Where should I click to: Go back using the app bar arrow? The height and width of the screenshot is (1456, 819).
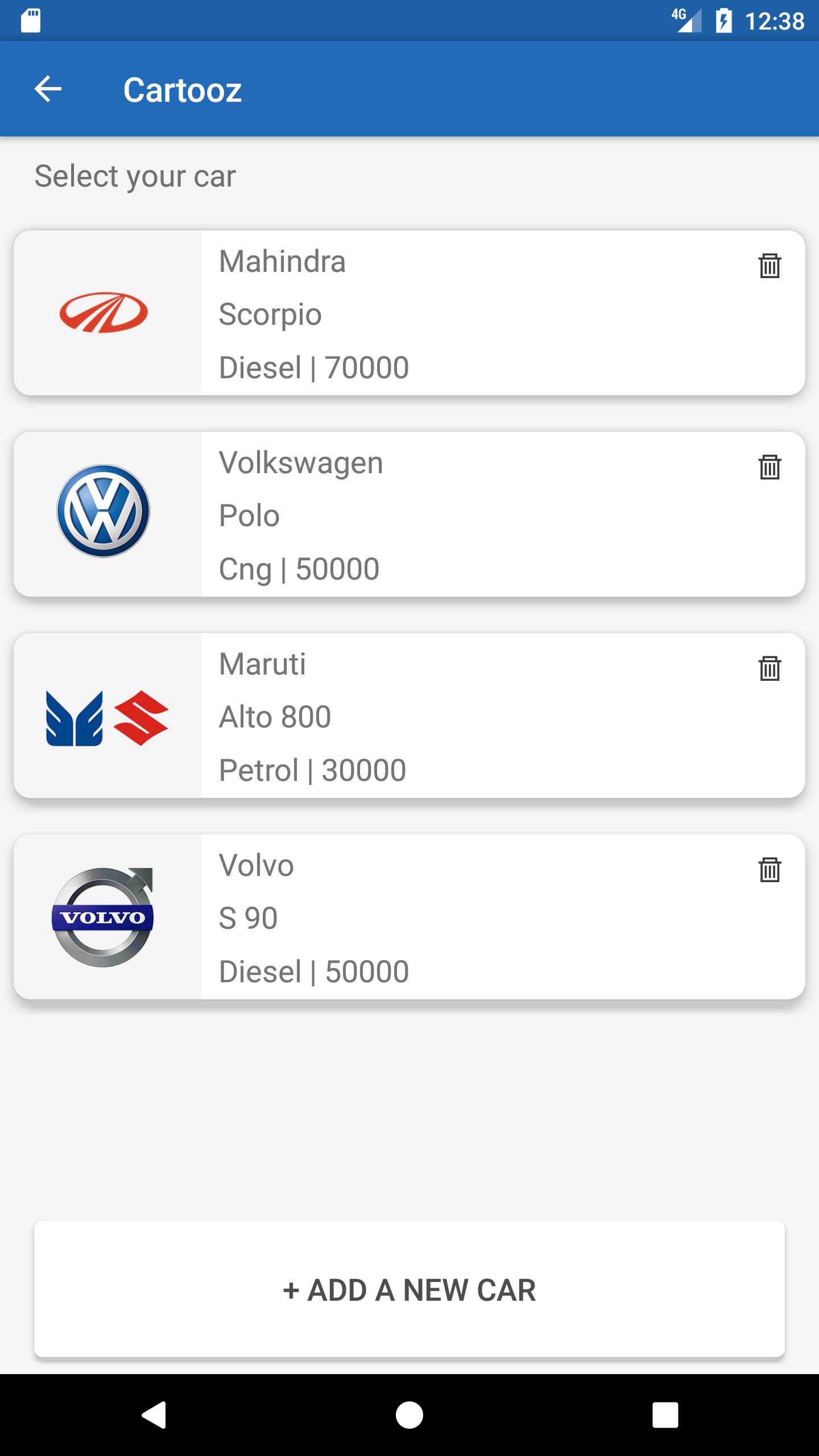(x=48, y=89)
